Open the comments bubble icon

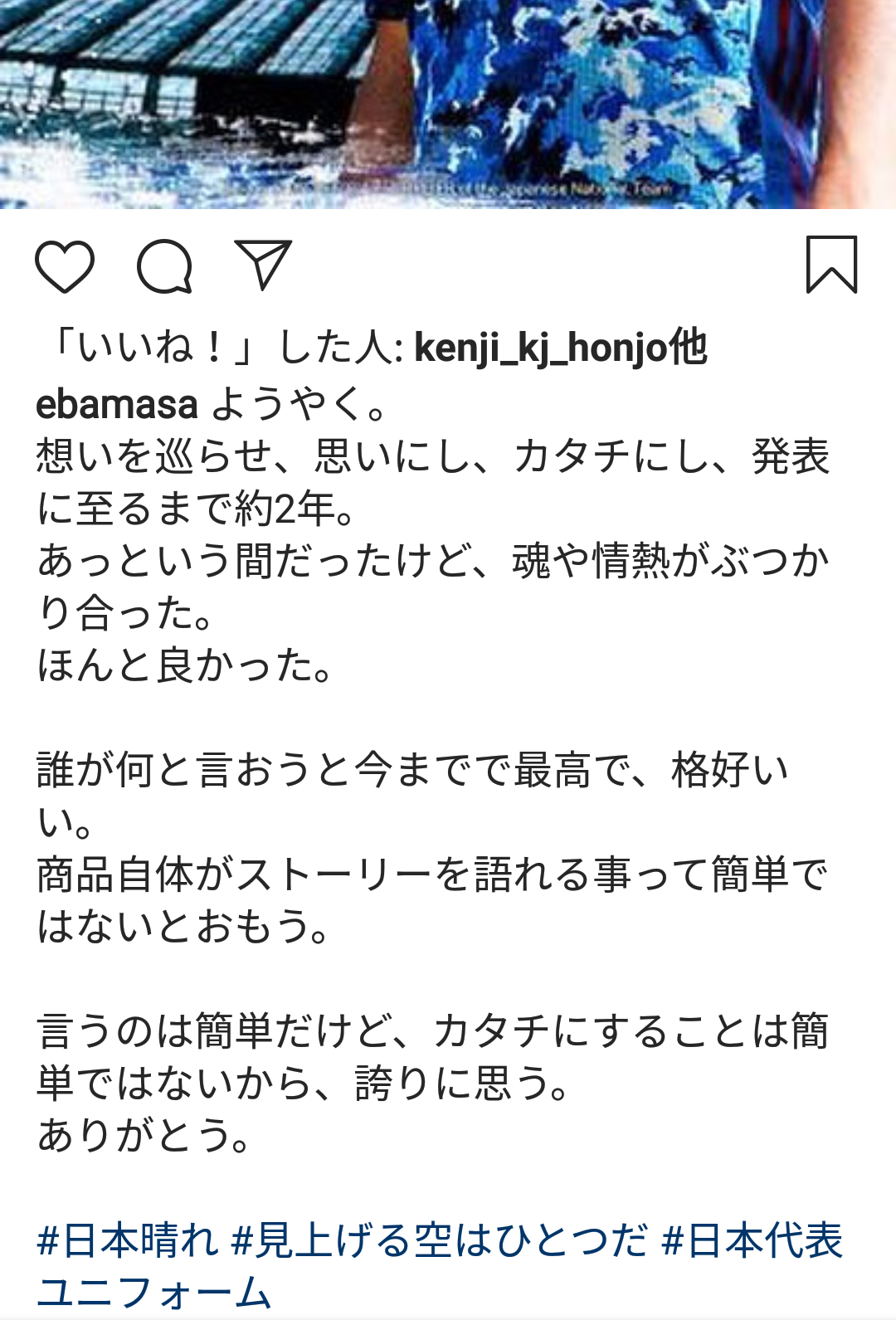click(x=164, y=266)
